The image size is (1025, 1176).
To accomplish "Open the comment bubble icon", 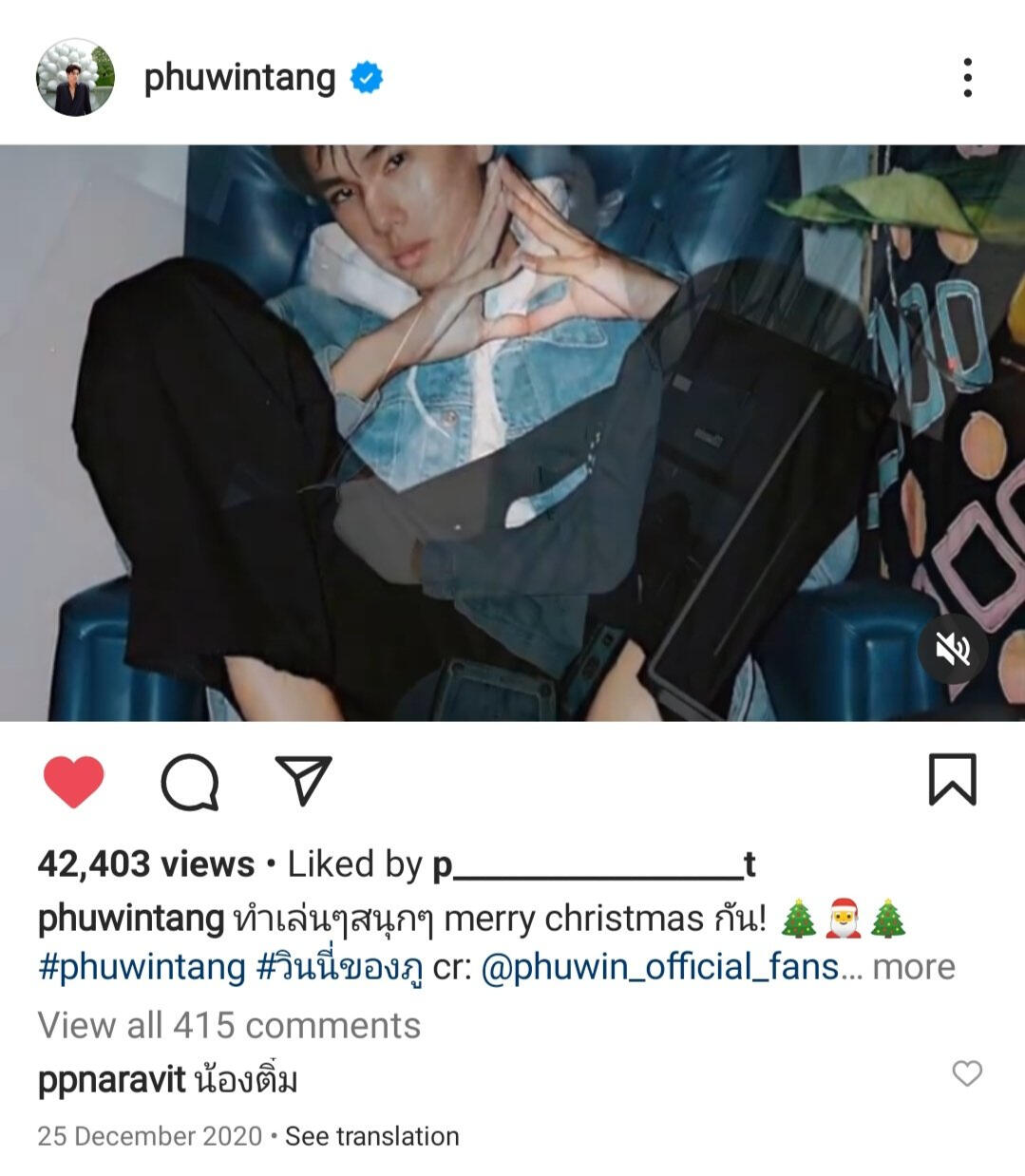I will (189, 781).
